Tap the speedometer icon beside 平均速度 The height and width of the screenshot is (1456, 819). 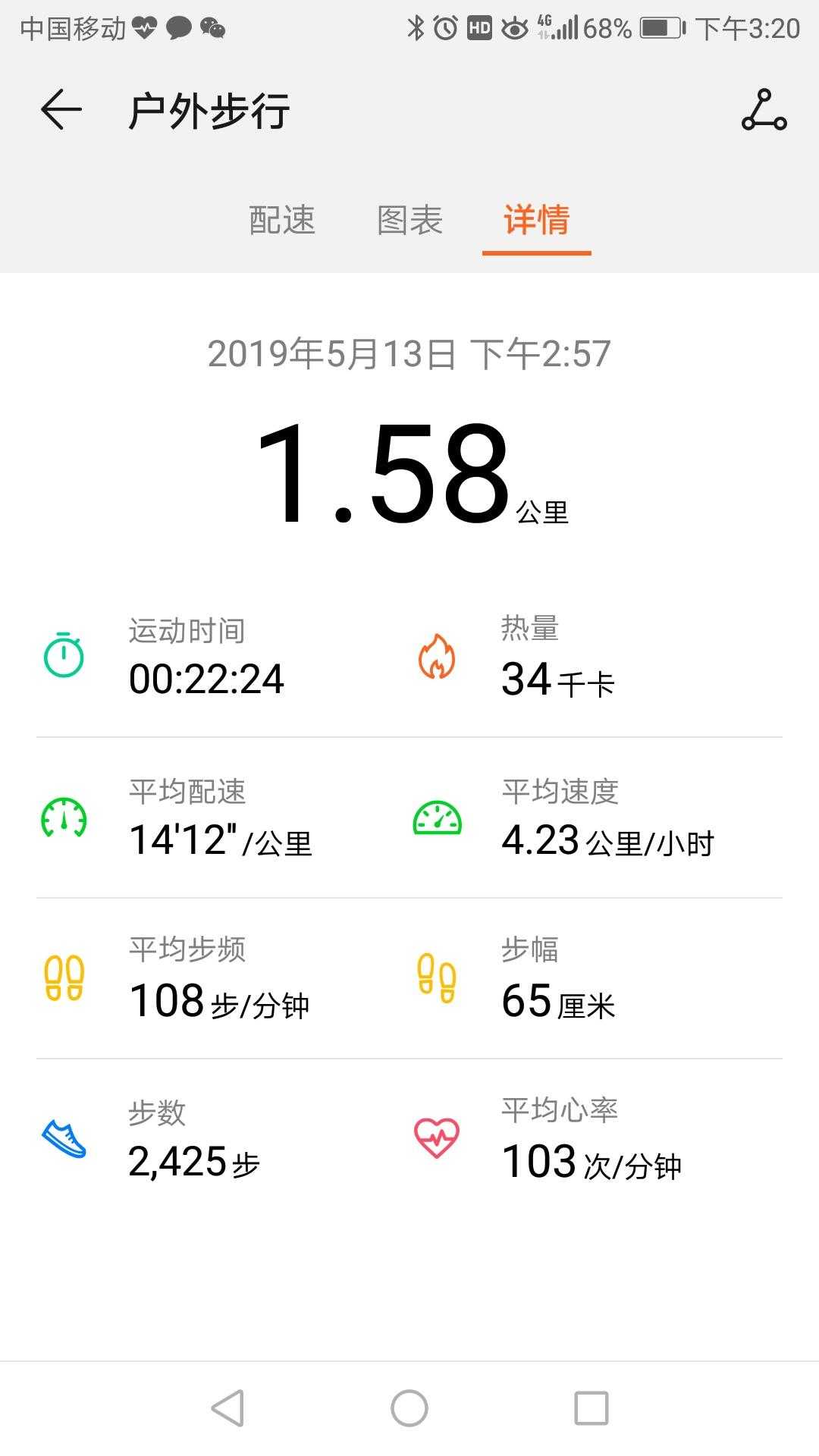click(x=436, y=819)
